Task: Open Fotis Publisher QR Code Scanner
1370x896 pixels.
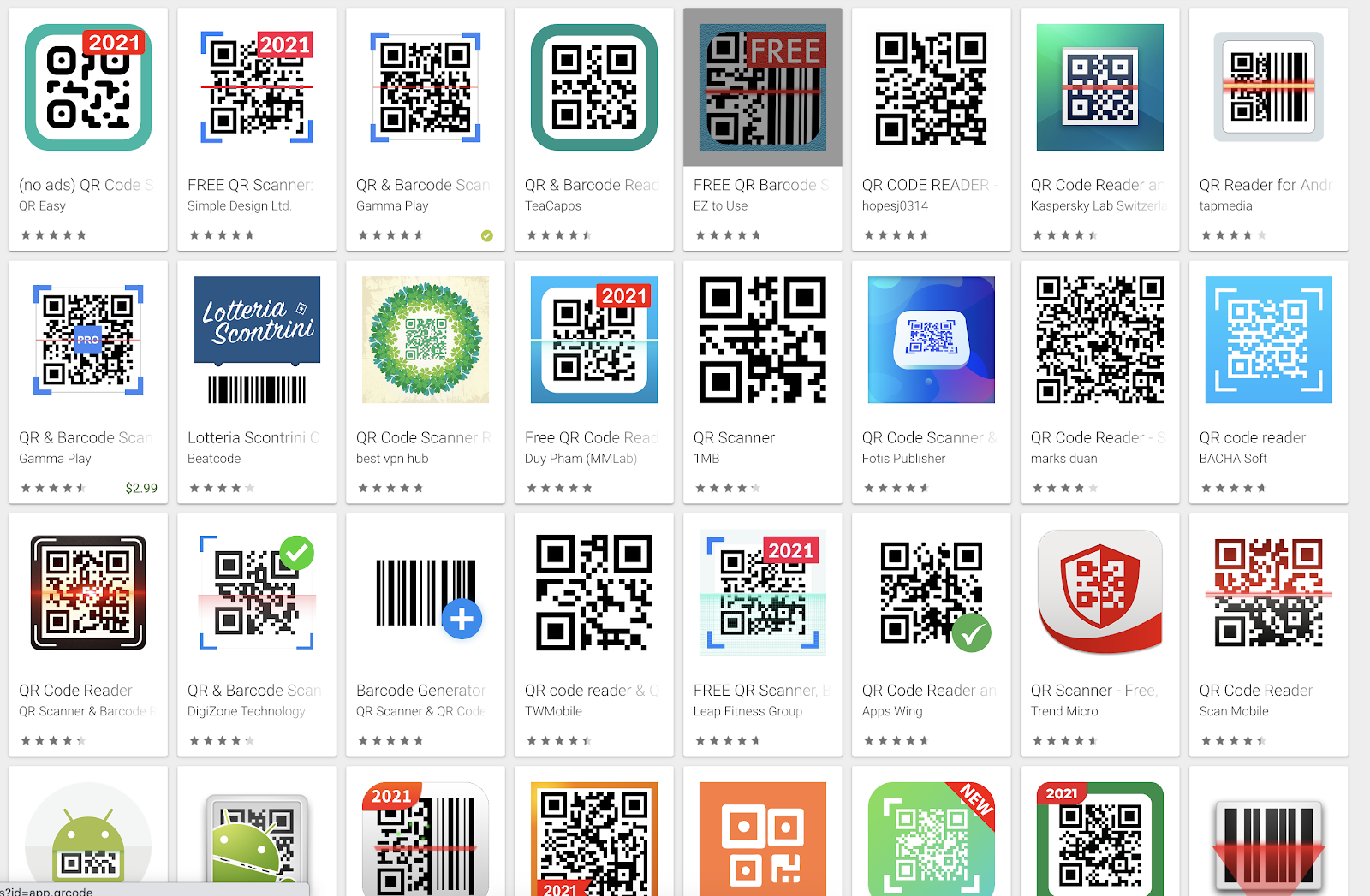Action: point(932,382)
